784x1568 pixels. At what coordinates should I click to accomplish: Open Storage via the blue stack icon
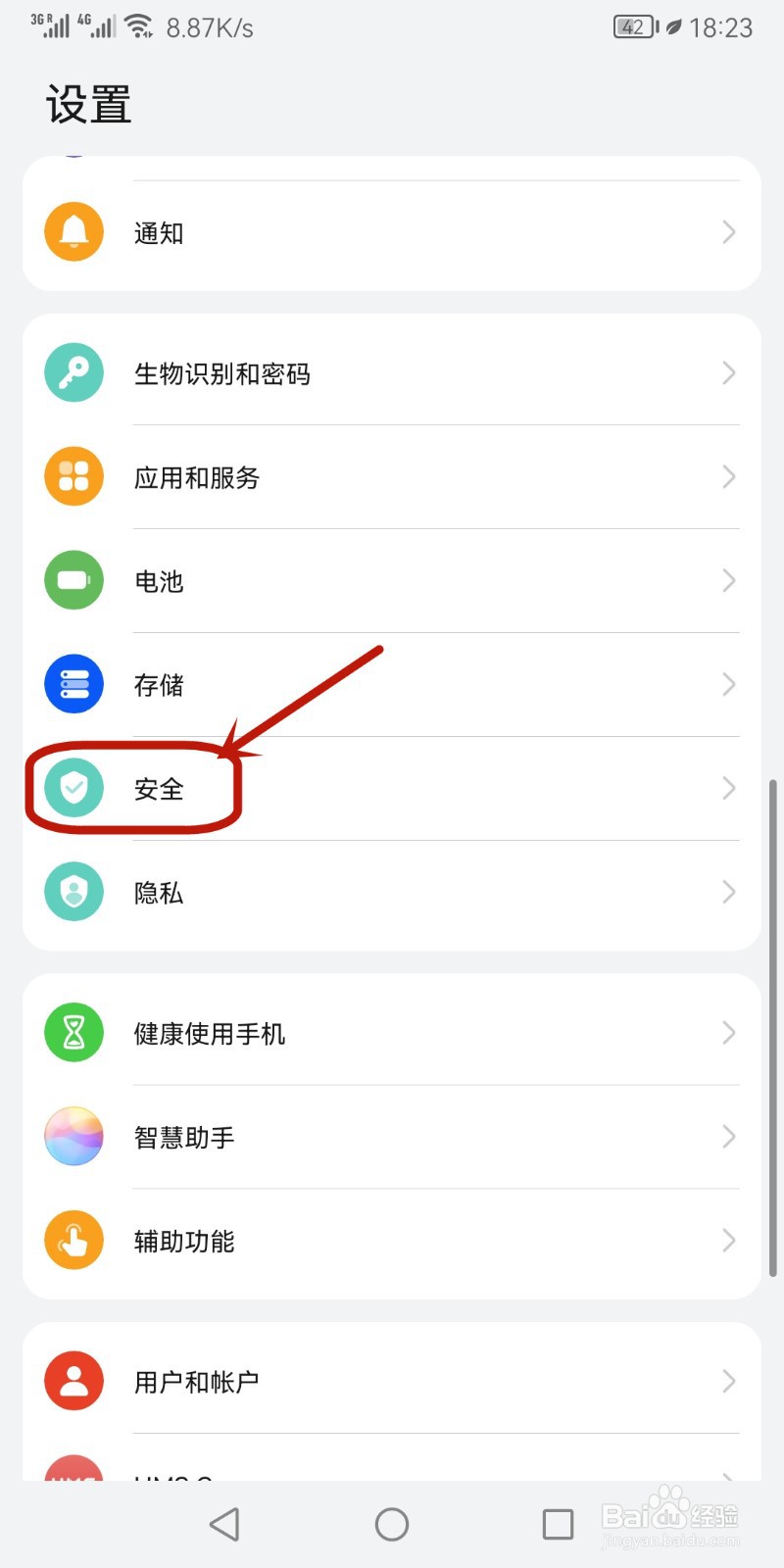73,684
